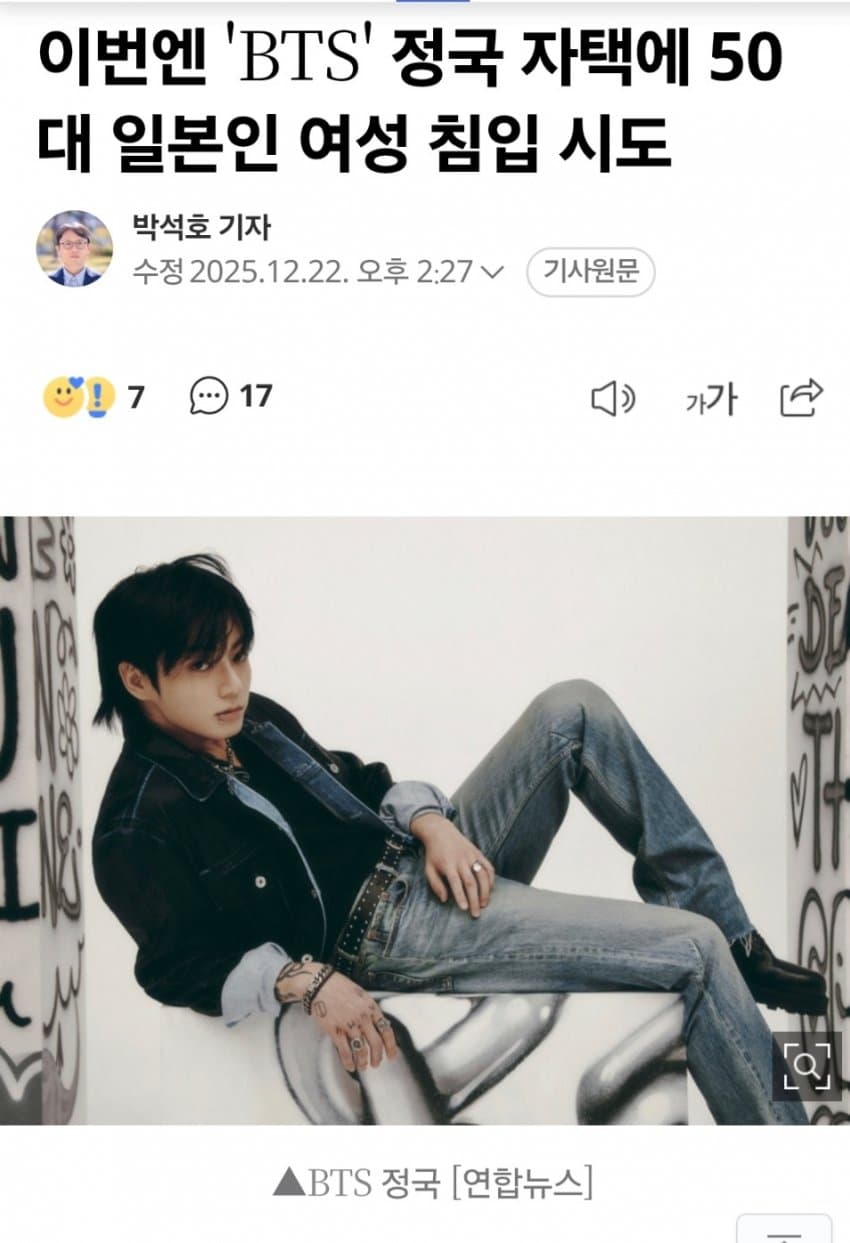The height and width of the screenshot is (1243, 850).
Task: Open reporter 박석호's profile
Action: pos(201,228)
